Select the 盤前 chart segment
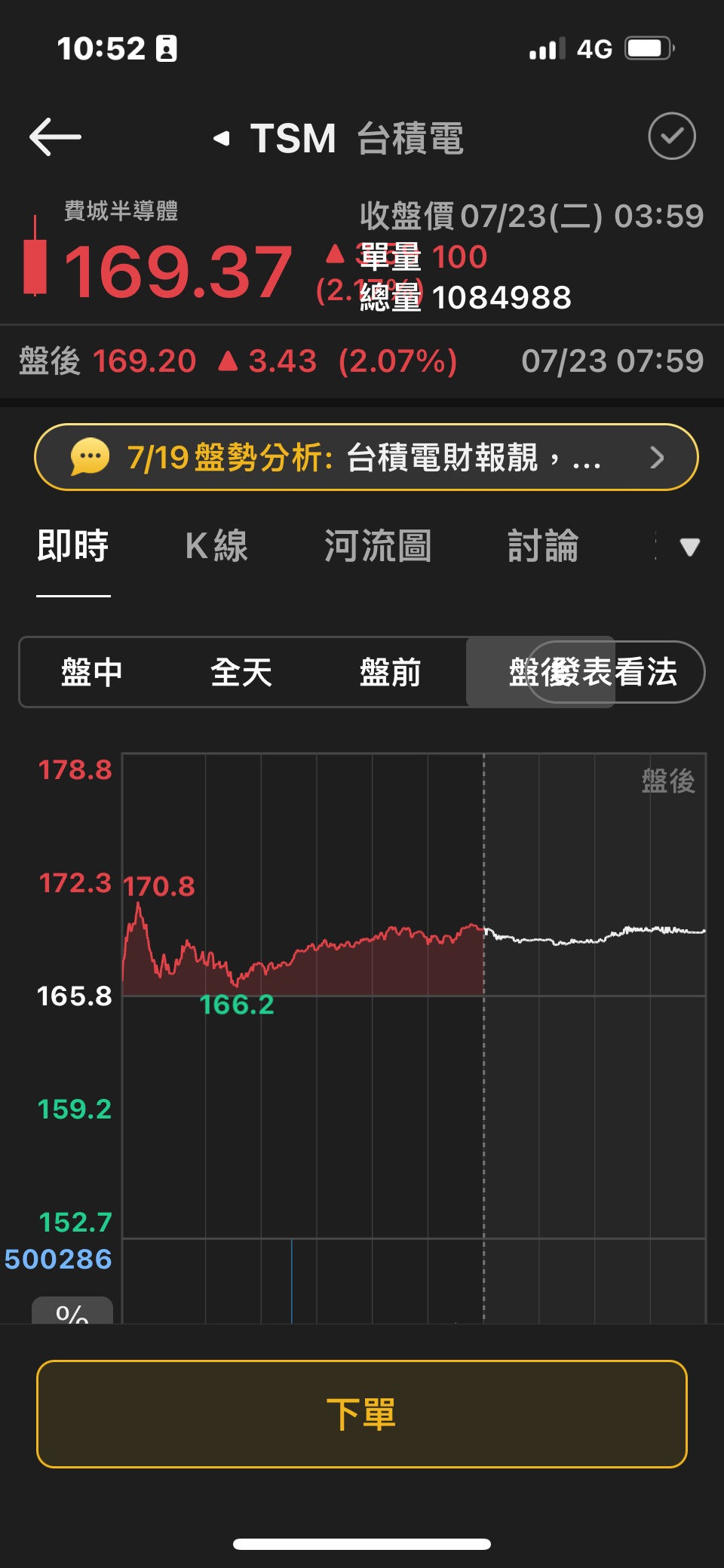 tap(390, 672)
